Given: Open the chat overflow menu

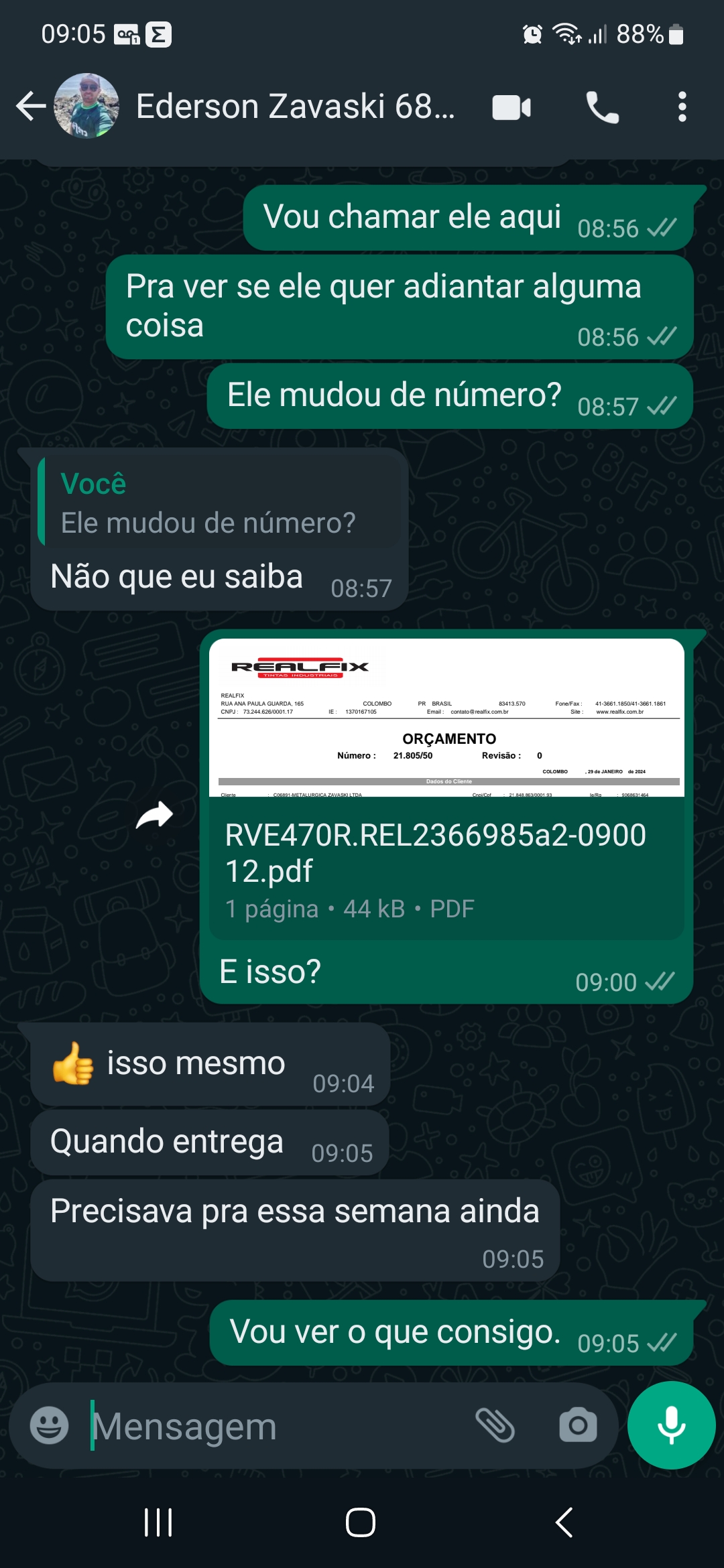Looking at the screenshot, I should pyautogui.click(x=682, y=107).
